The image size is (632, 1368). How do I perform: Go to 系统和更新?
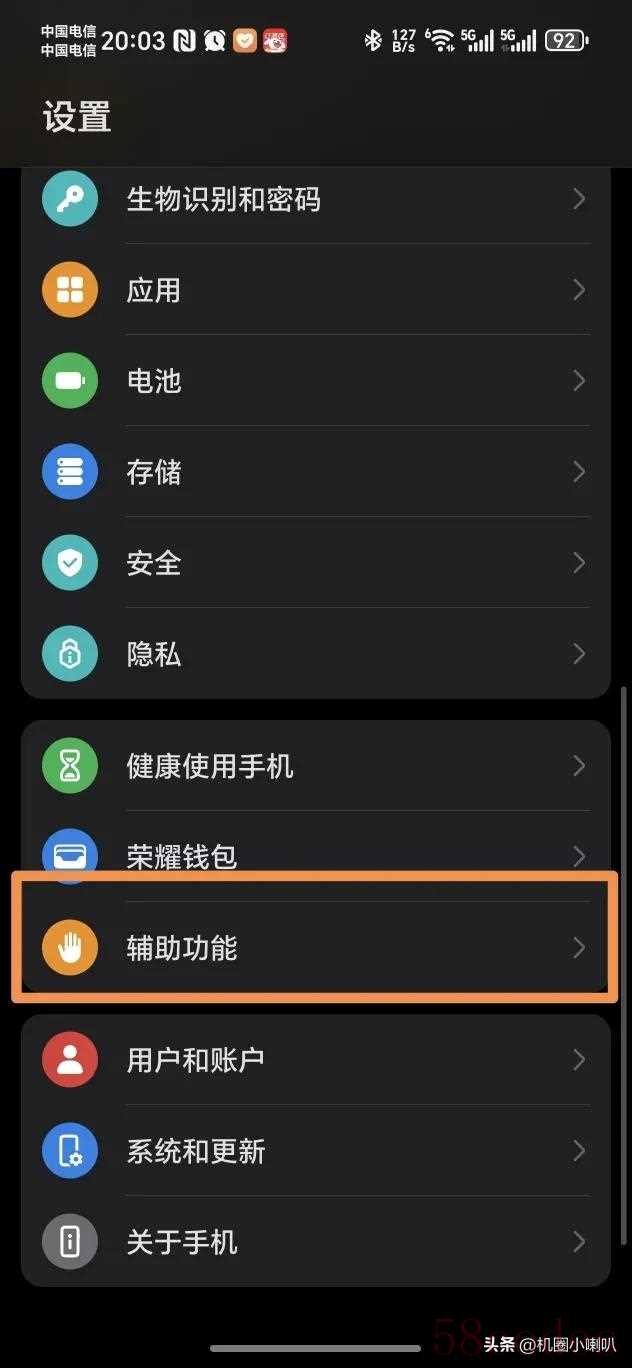coord(315,1151)
